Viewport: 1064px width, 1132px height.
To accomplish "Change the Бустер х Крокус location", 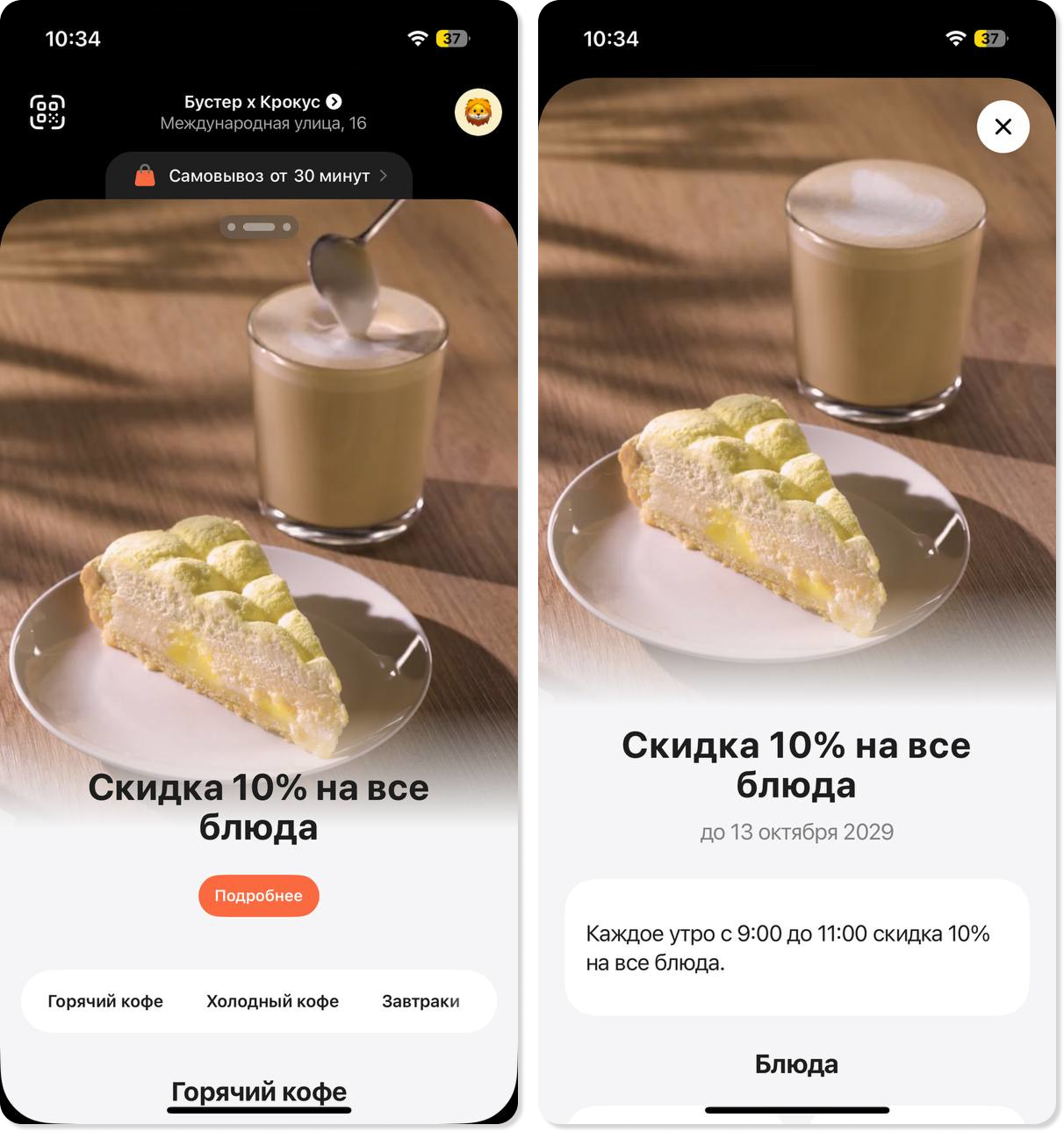I will click(x=262, y=102).
